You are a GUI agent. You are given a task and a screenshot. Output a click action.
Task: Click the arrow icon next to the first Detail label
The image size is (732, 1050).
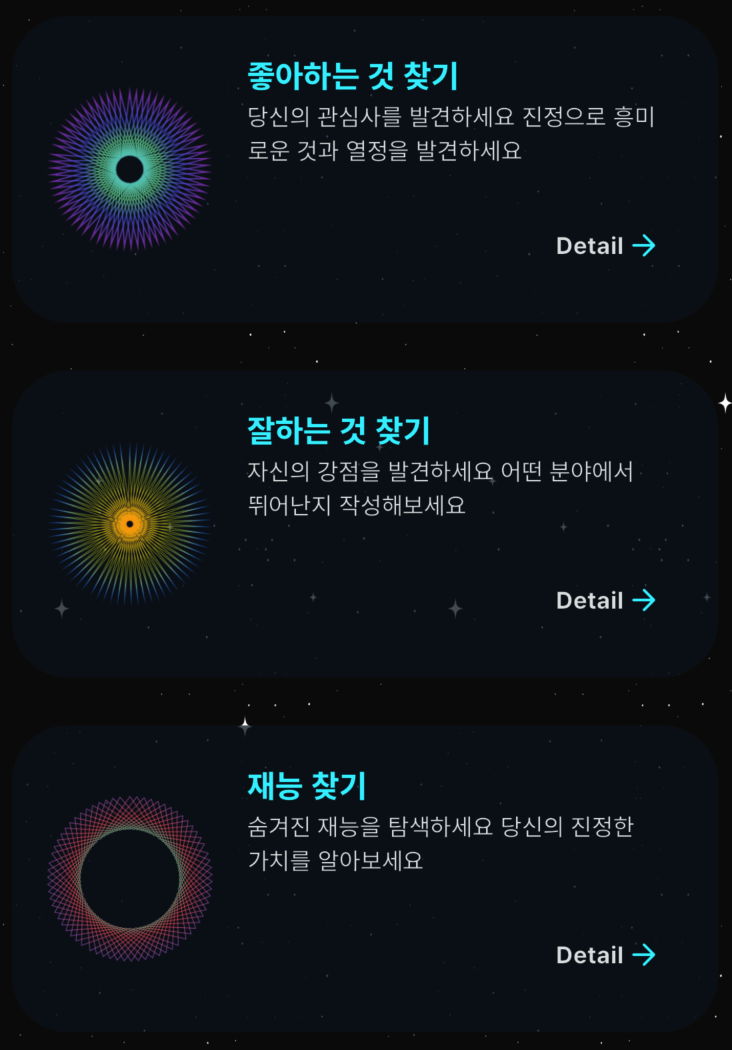click(646, 246)
